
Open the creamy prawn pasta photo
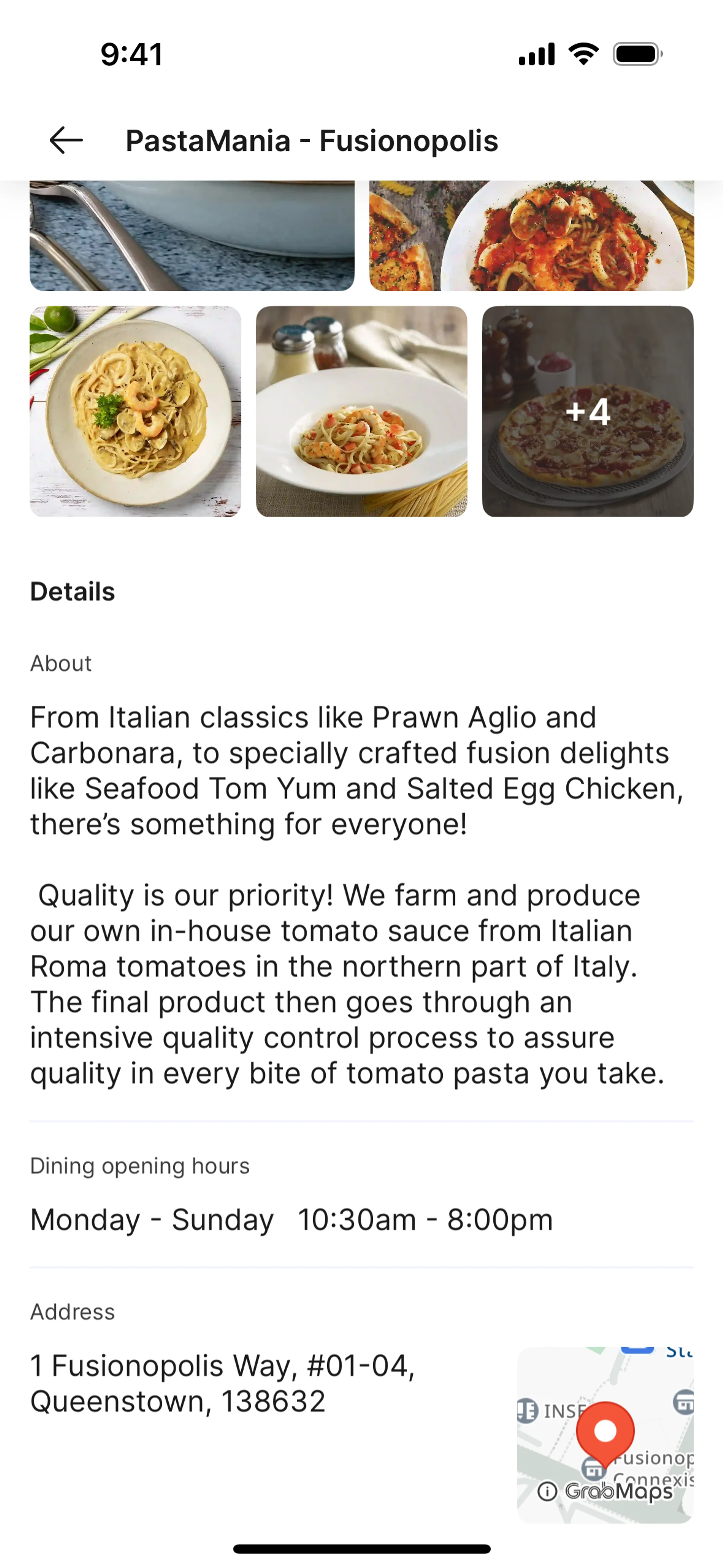click(135, 411)
